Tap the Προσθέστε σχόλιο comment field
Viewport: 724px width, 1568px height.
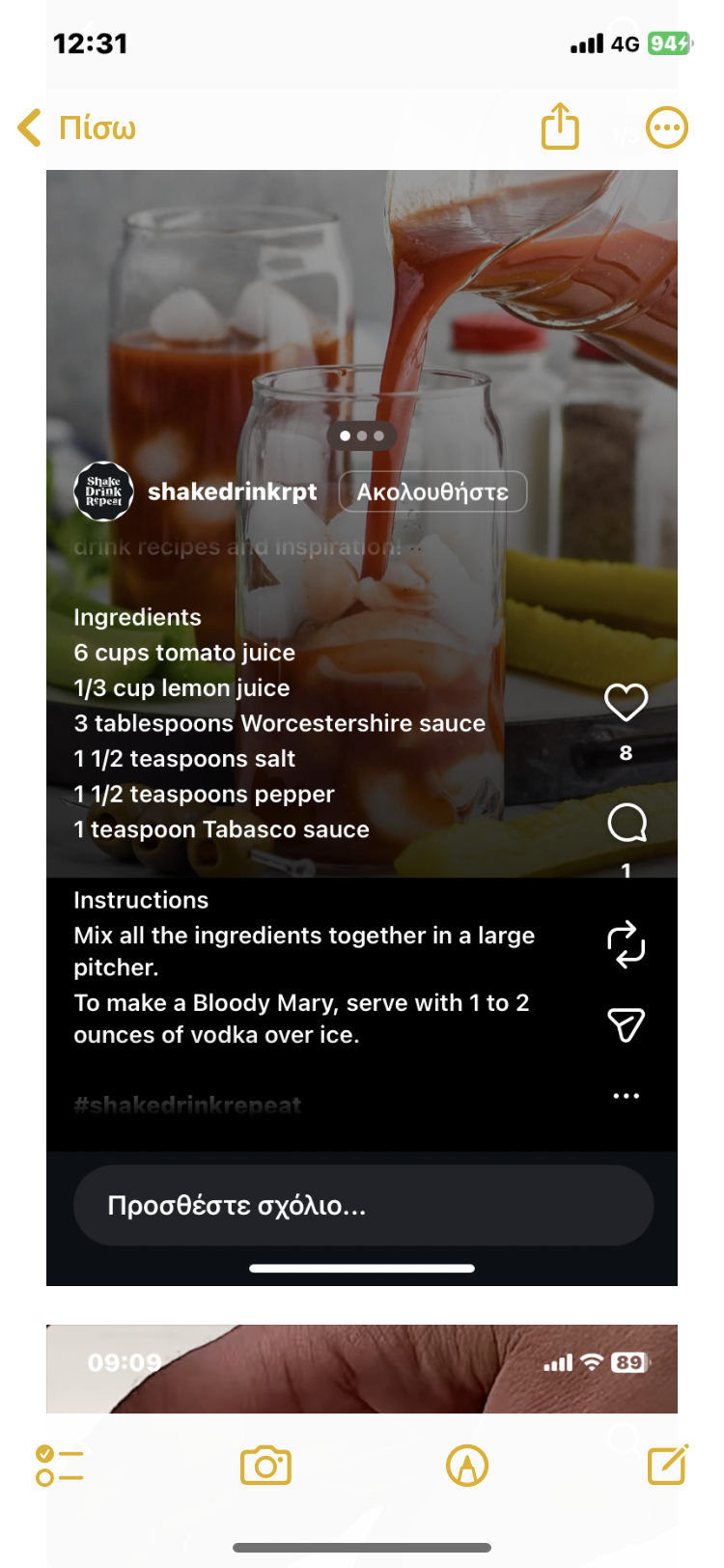362,1205
